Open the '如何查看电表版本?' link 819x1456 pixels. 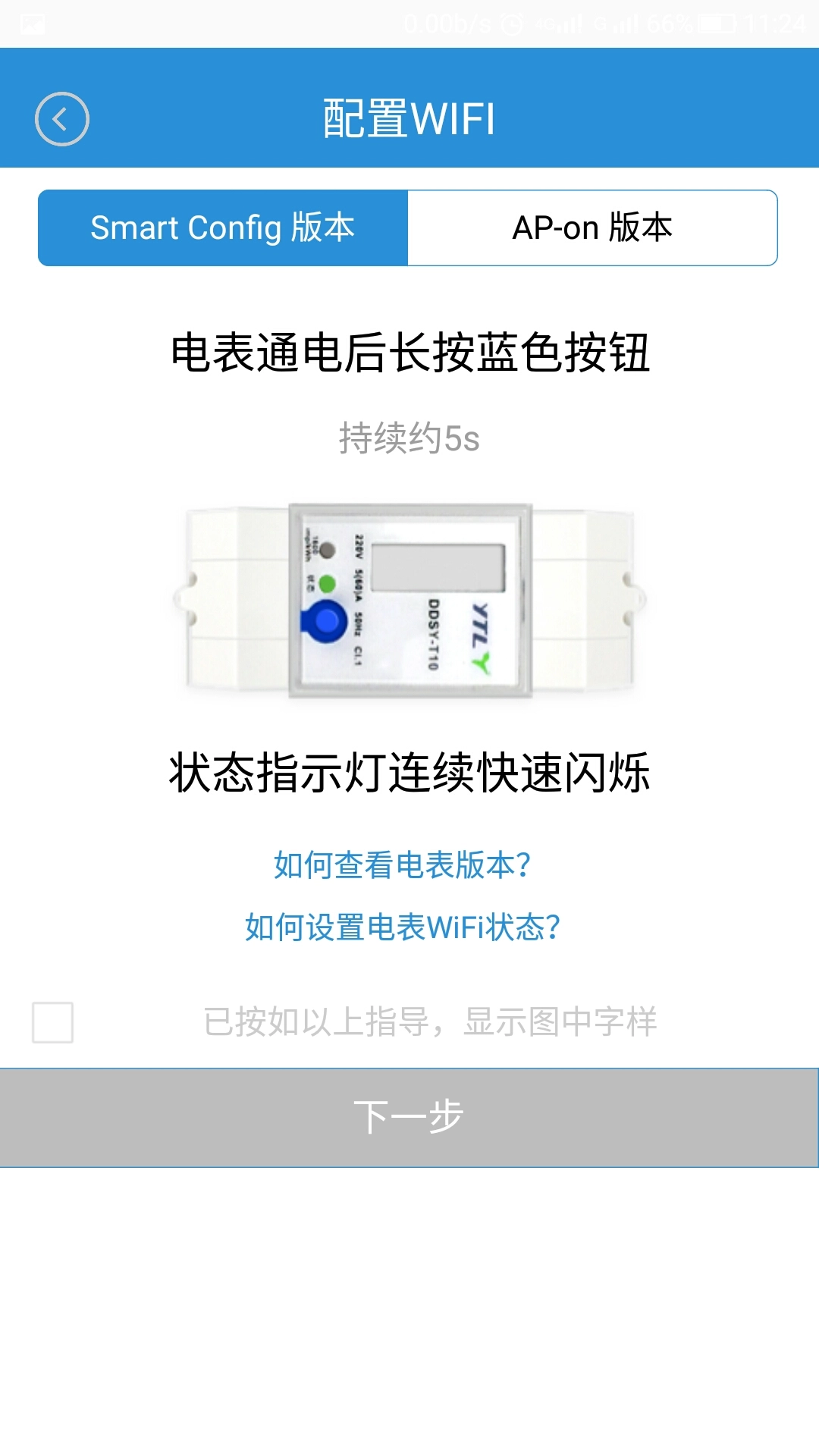click(x=403, y=865)
